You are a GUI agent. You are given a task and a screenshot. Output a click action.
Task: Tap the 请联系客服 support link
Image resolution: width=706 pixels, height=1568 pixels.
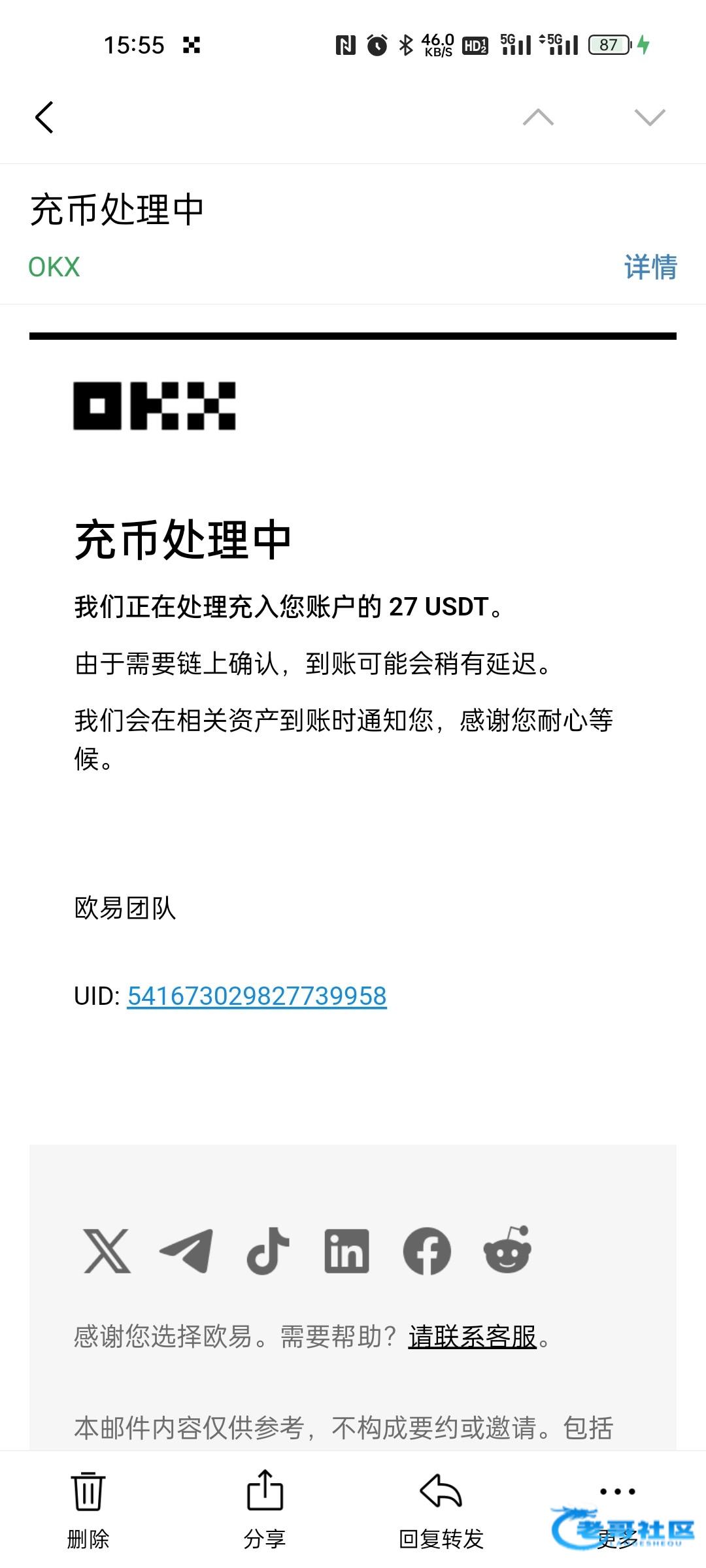[x=473, y=1337]
